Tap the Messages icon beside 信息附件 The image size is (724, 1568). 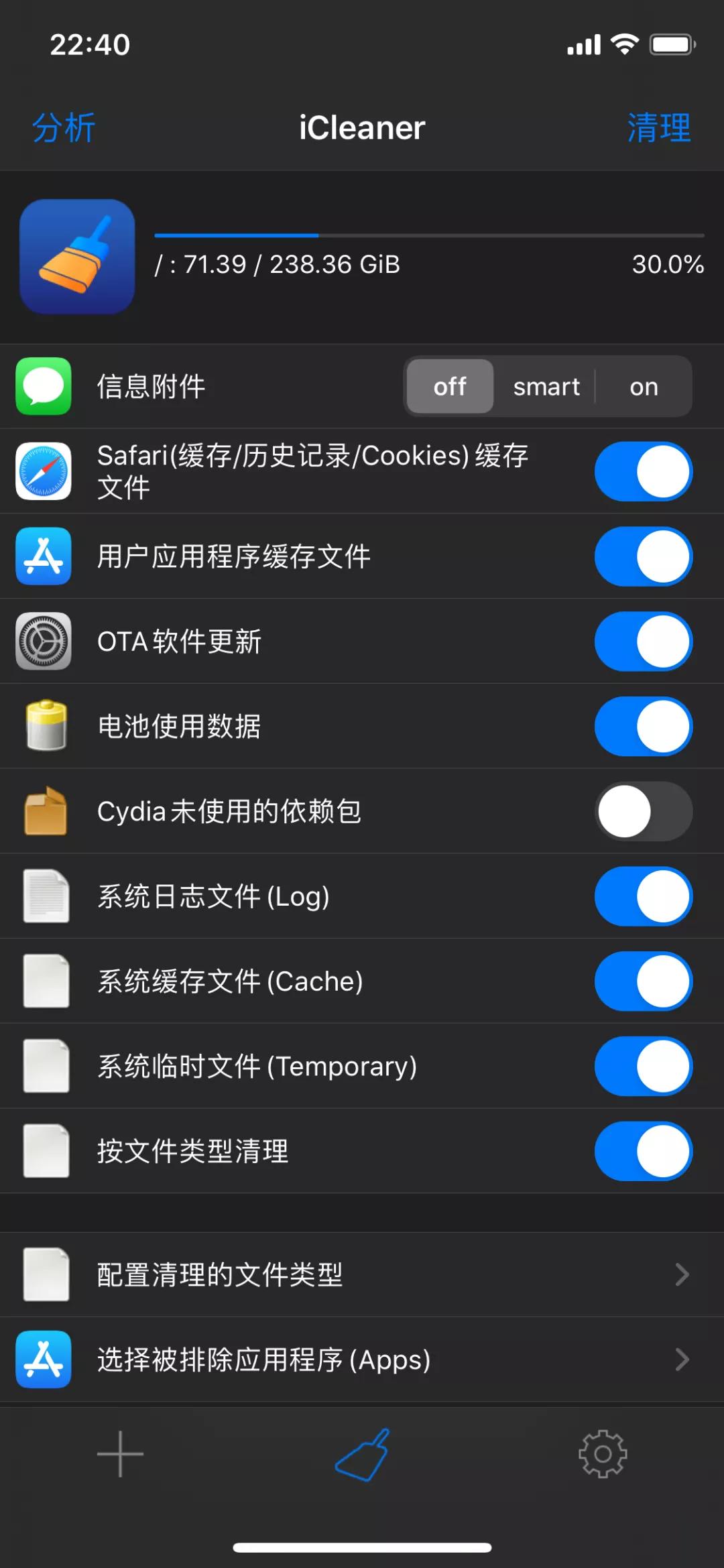43,387
